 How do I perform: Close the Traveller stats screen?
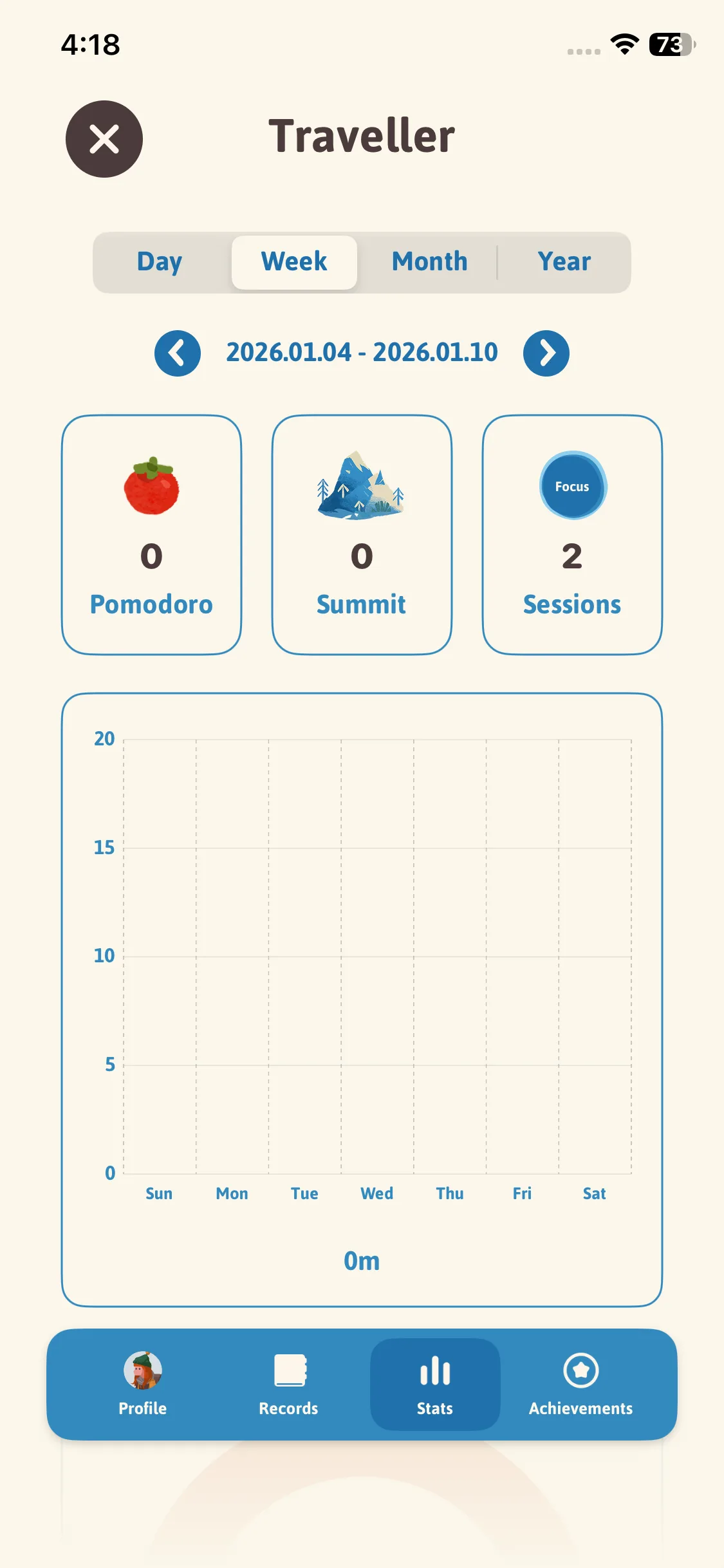click(x=104, y=139)
